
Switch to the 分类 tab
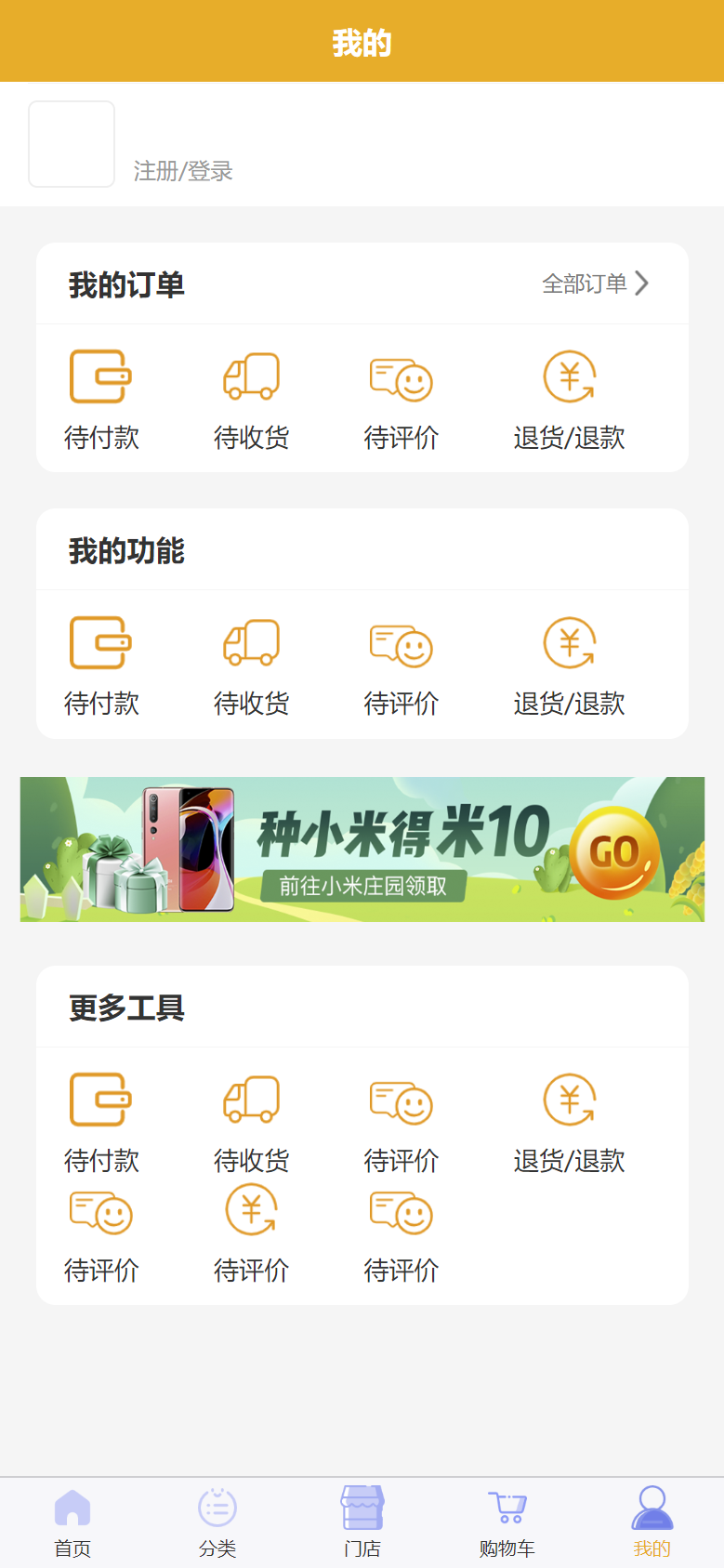pos(217,1522)
